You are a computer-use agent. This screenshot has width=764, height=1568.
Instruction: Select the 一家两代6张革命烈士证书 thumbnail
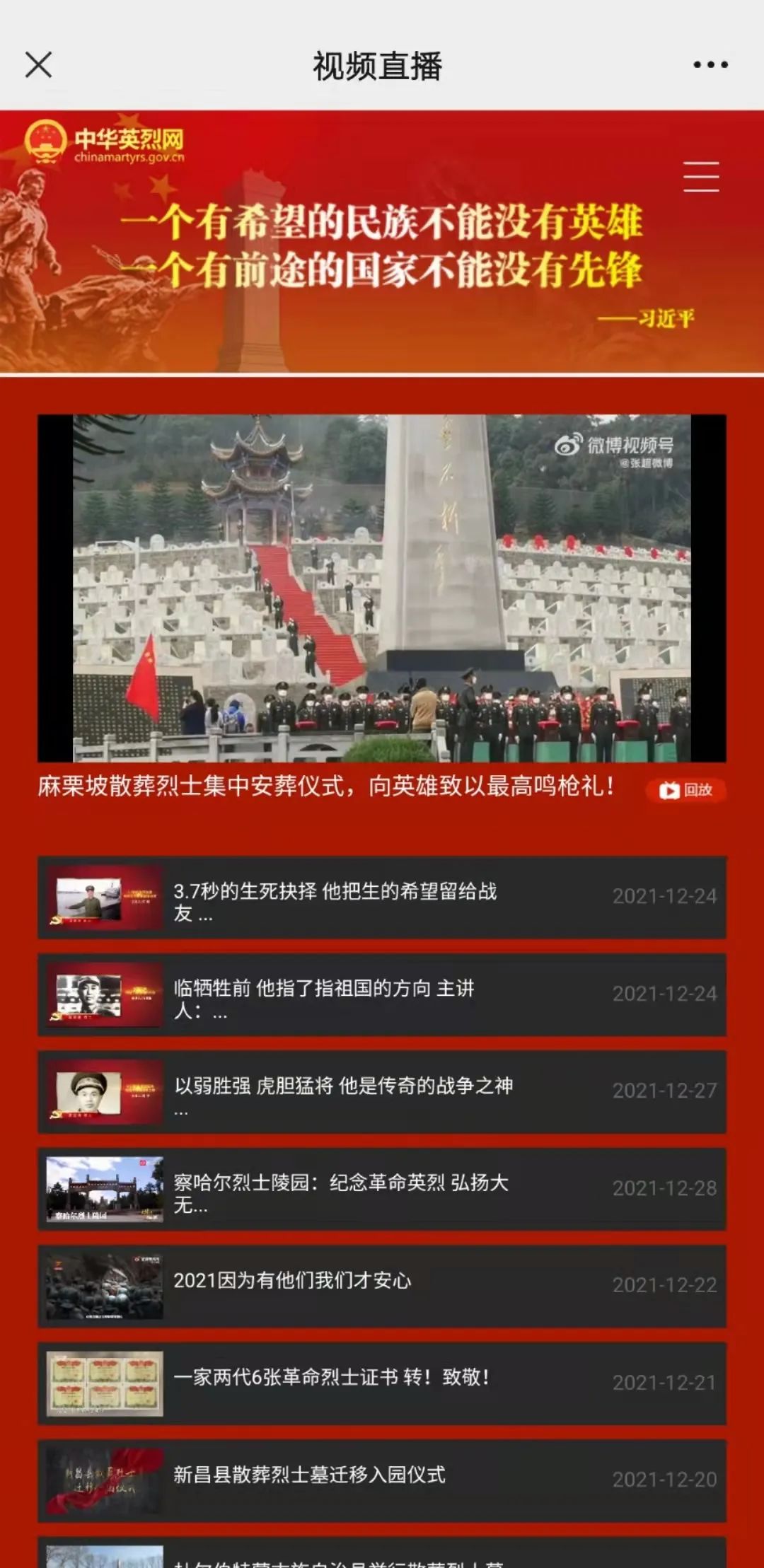[103, 1385]
